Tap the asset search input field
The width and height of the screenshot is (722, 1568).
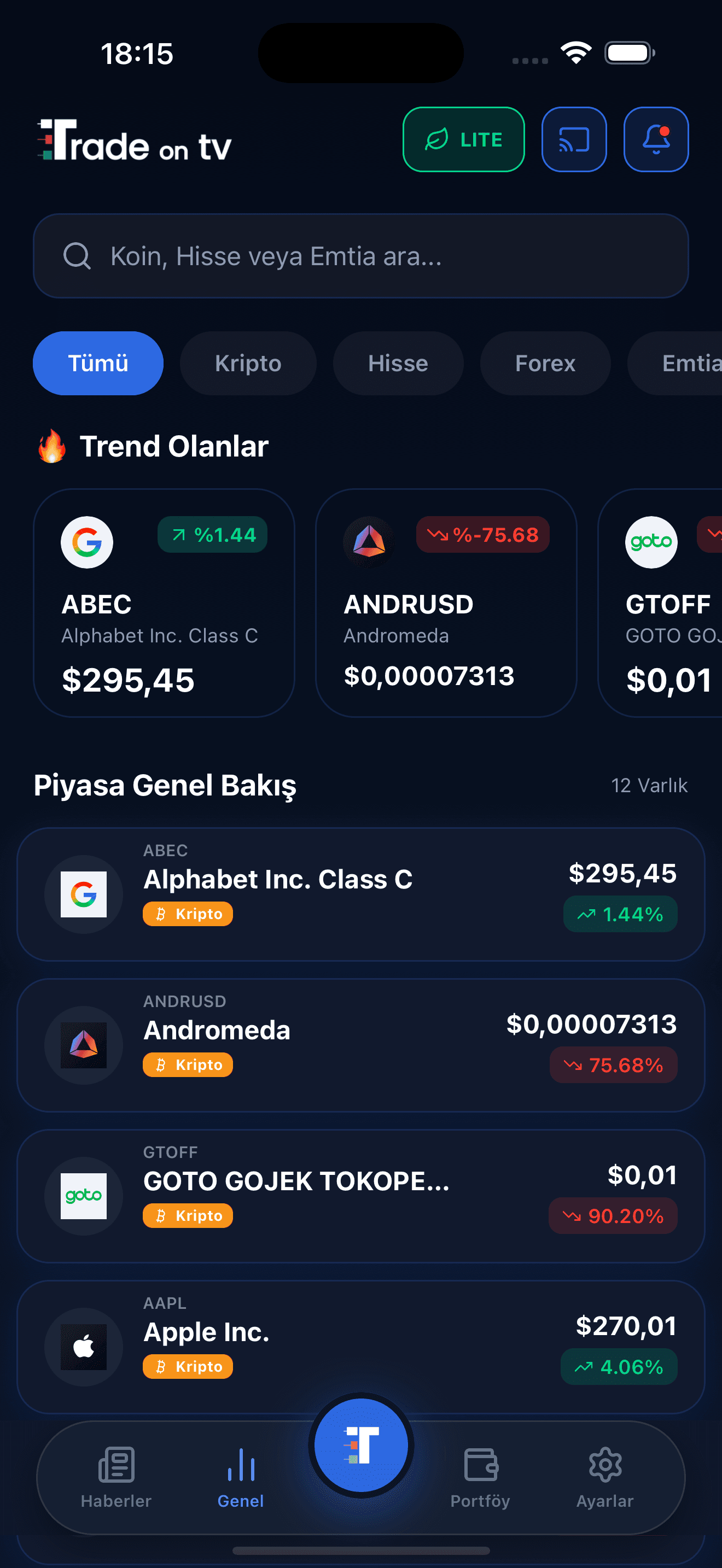(x=361, y=256)
